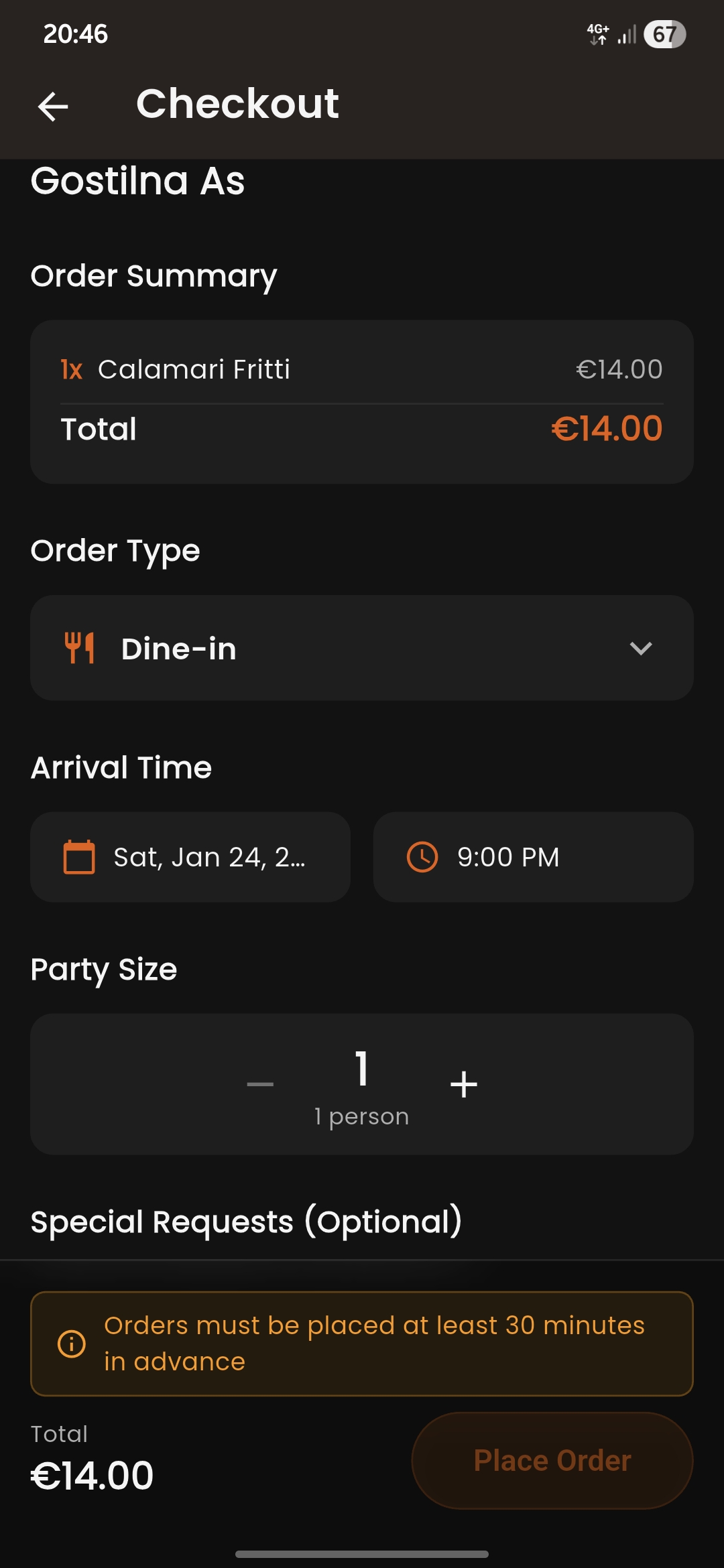Click the calendar icon for arrival date

click(78, 856)
